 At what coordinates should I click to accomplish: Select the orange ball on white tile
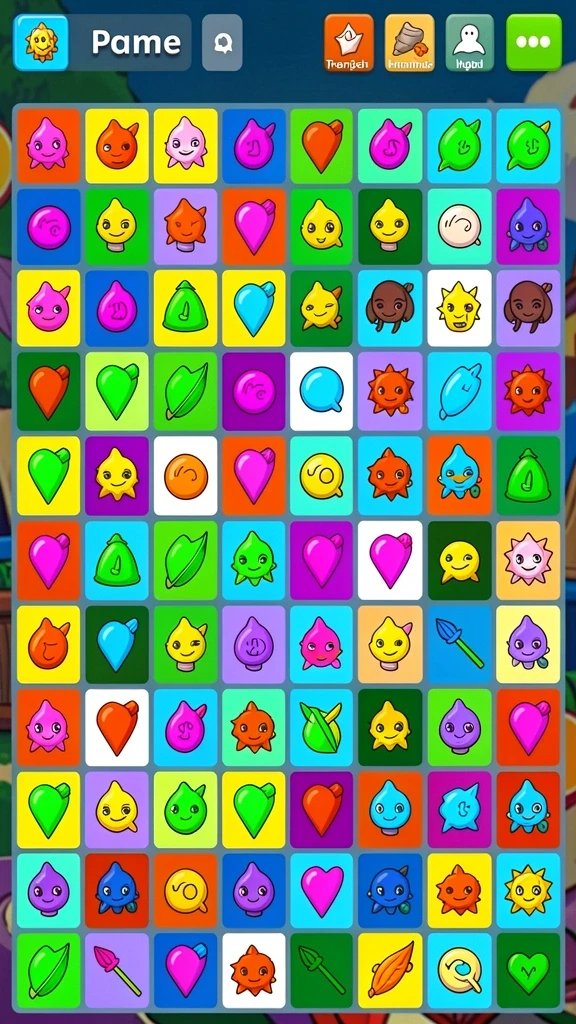pyautogui.click(x=185, y=474)
